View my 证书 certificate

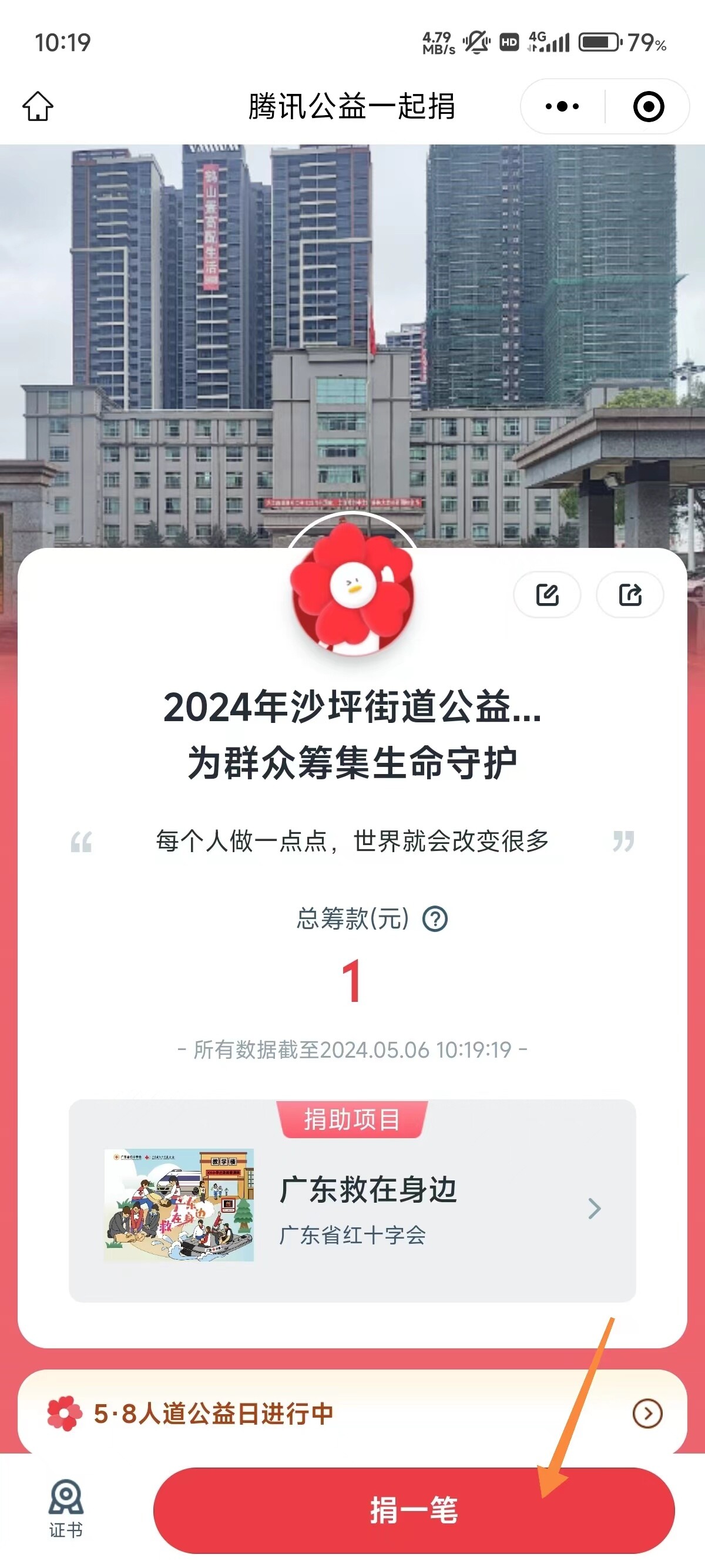66,1508
